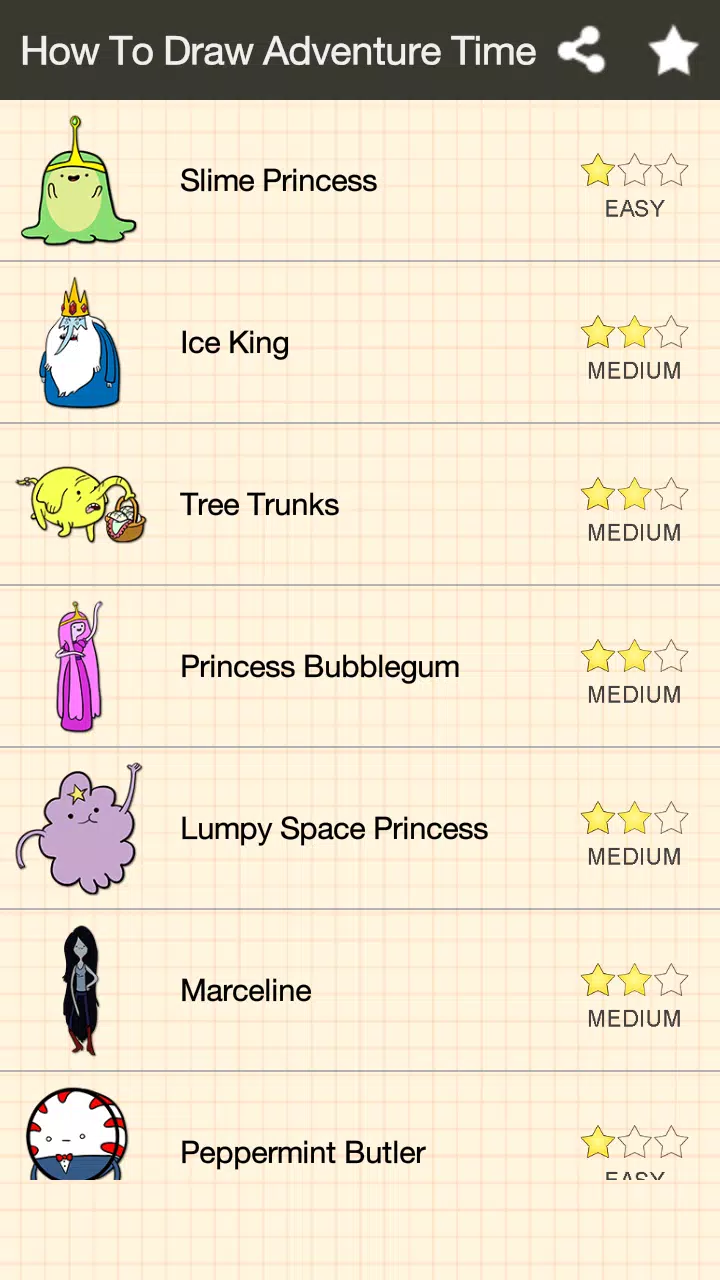Screen dimensions: 720x1280
Task: Open favorites with the star icon
Action: click(673, 51)
